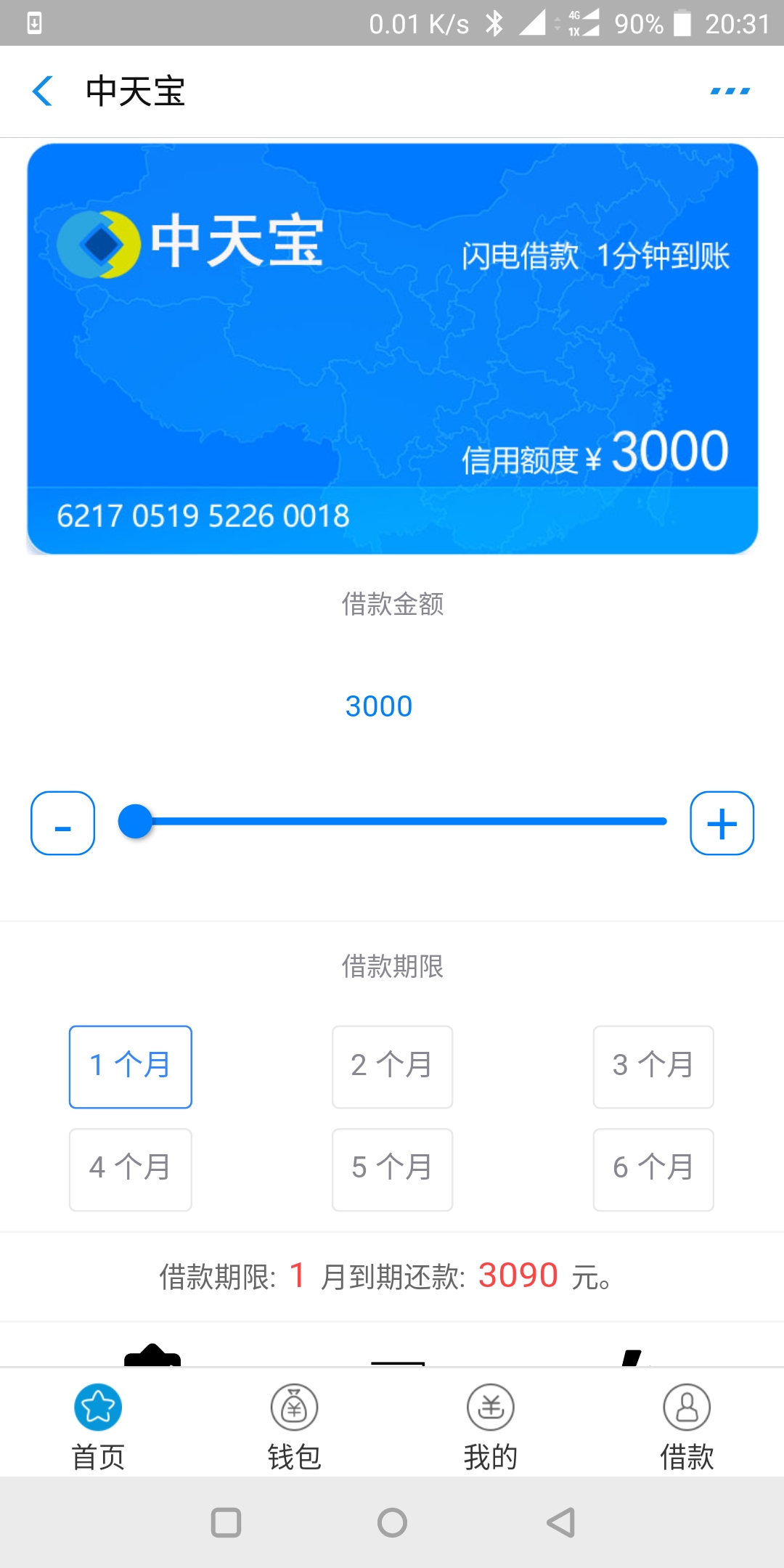Select the 2 个月 loan term
Image resolution: width=784 pixels, height=1568 pixels.
pyautogui.click(x=393, y=1067)
